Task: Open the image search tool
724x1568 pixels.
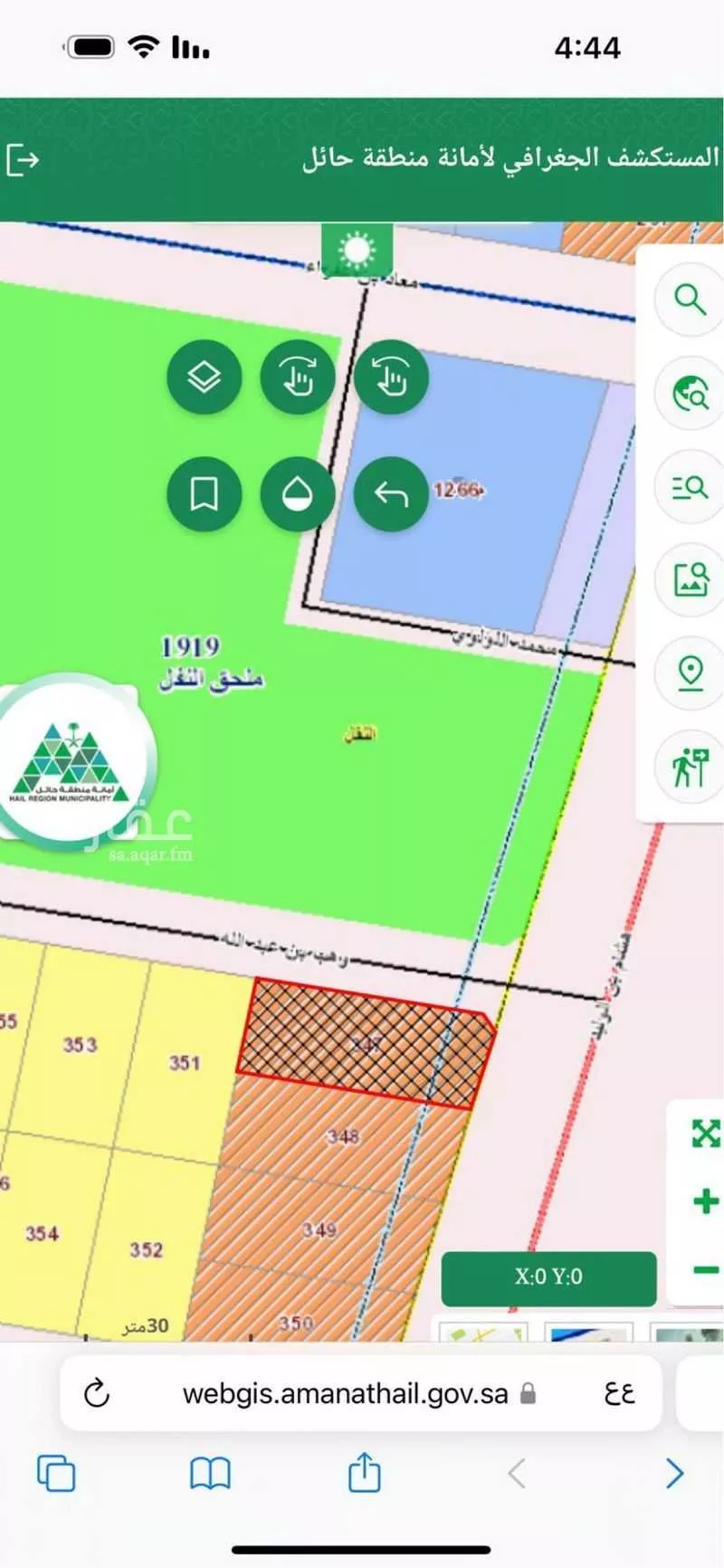Action: [691, 578]
